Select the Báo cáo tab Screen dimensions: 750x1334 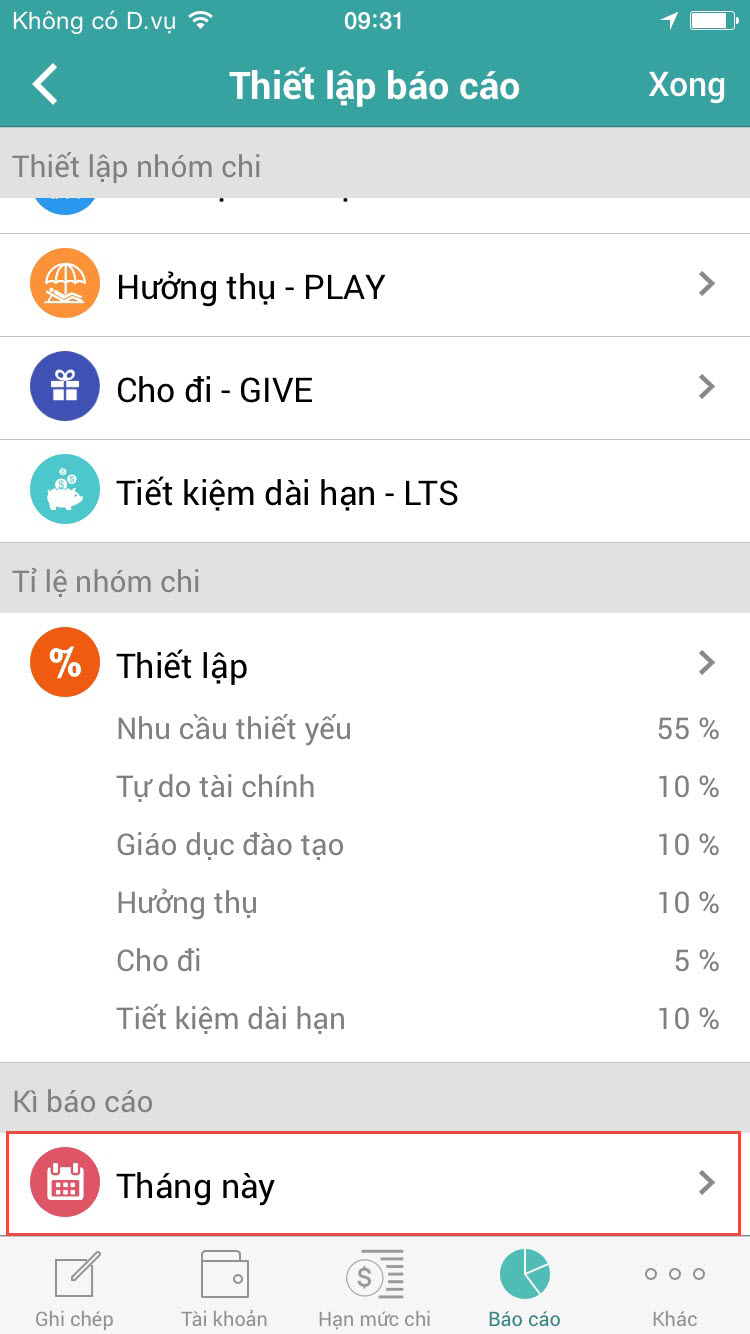(524, 1288)
